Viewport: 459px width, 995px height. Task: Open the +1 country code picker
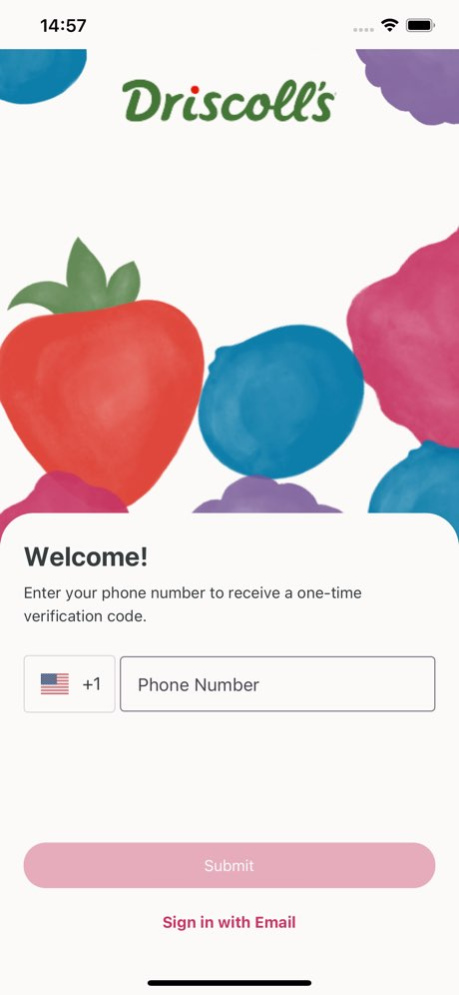tap(70, 684)
